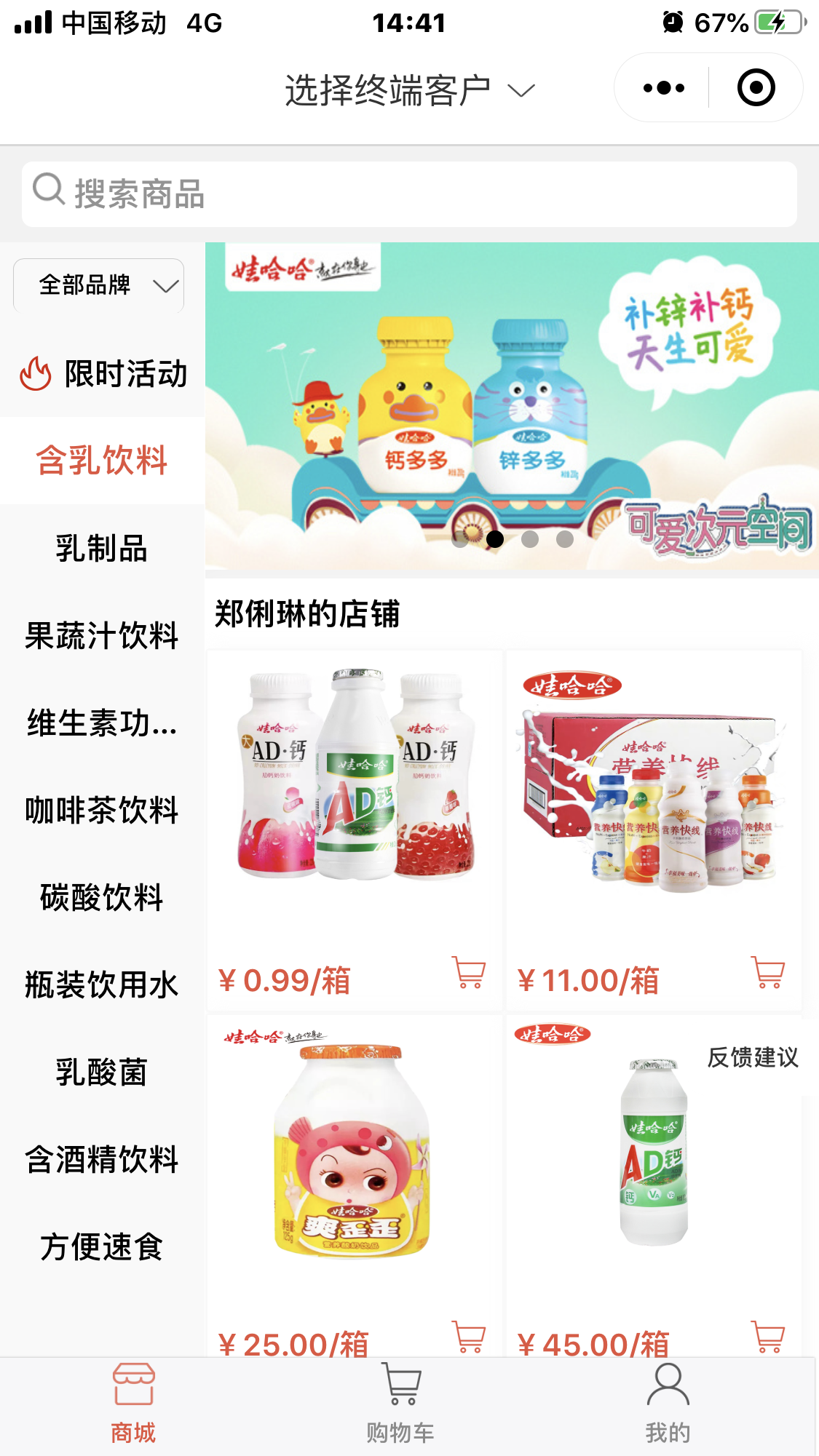Add the ¥11.00/箱 product to cart
The height and width of the screenshot is (1456, 819).
(x=768, y=973)
